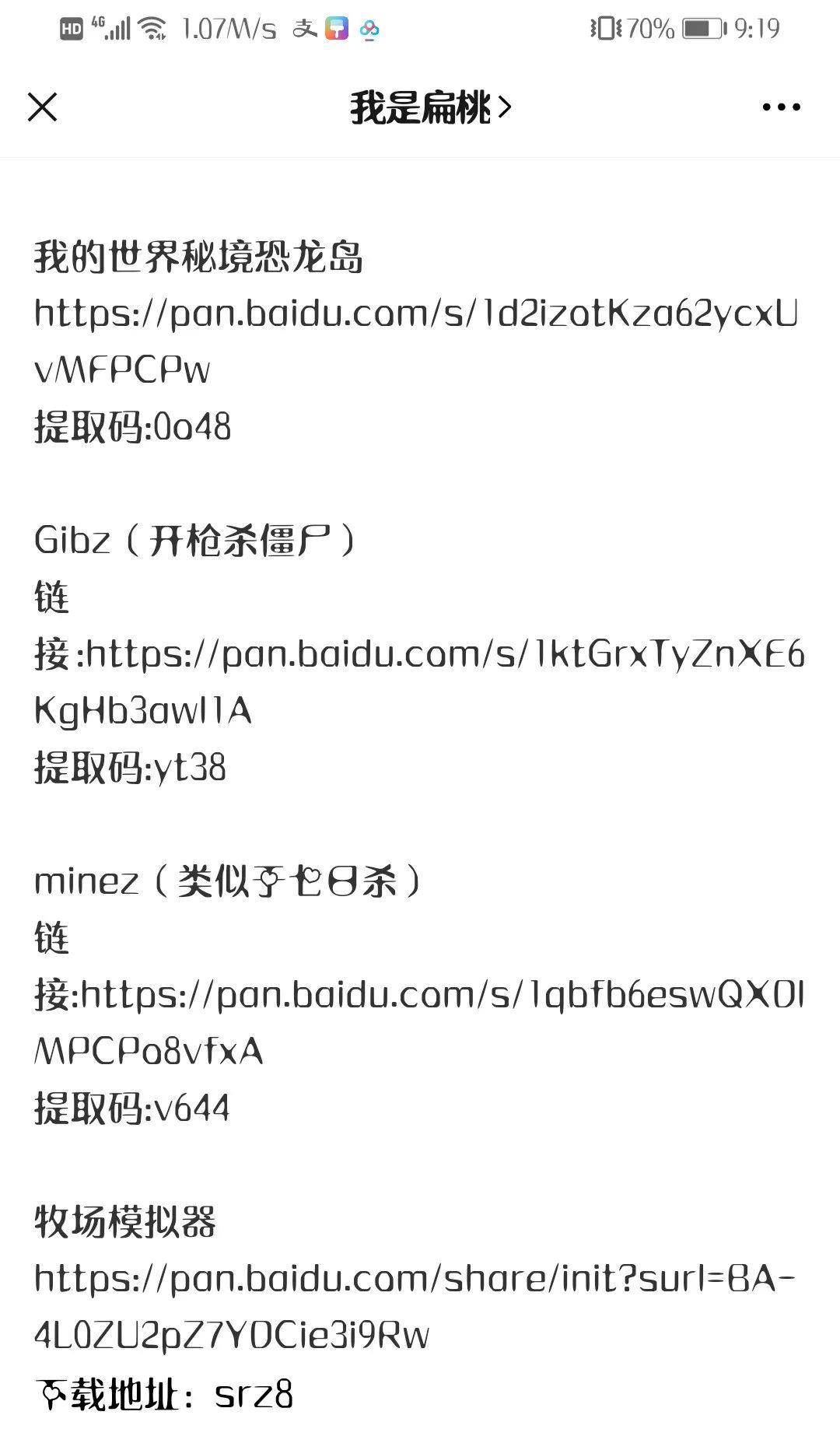
Task: Open the three-dot overflow menu
Action: tap(781, 107)
